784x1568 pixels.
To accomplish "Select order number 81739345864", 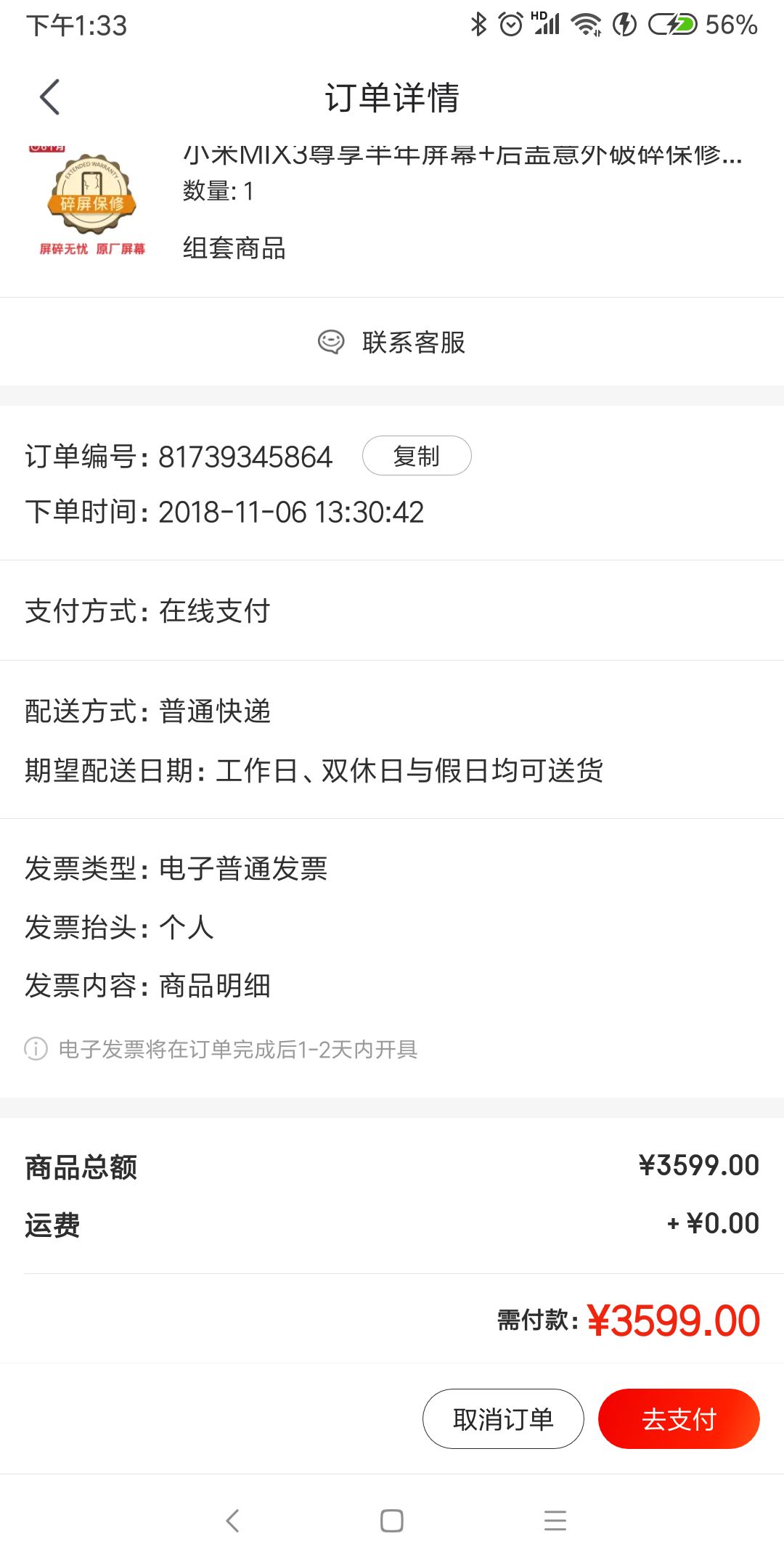I will [x=245, y=456].
